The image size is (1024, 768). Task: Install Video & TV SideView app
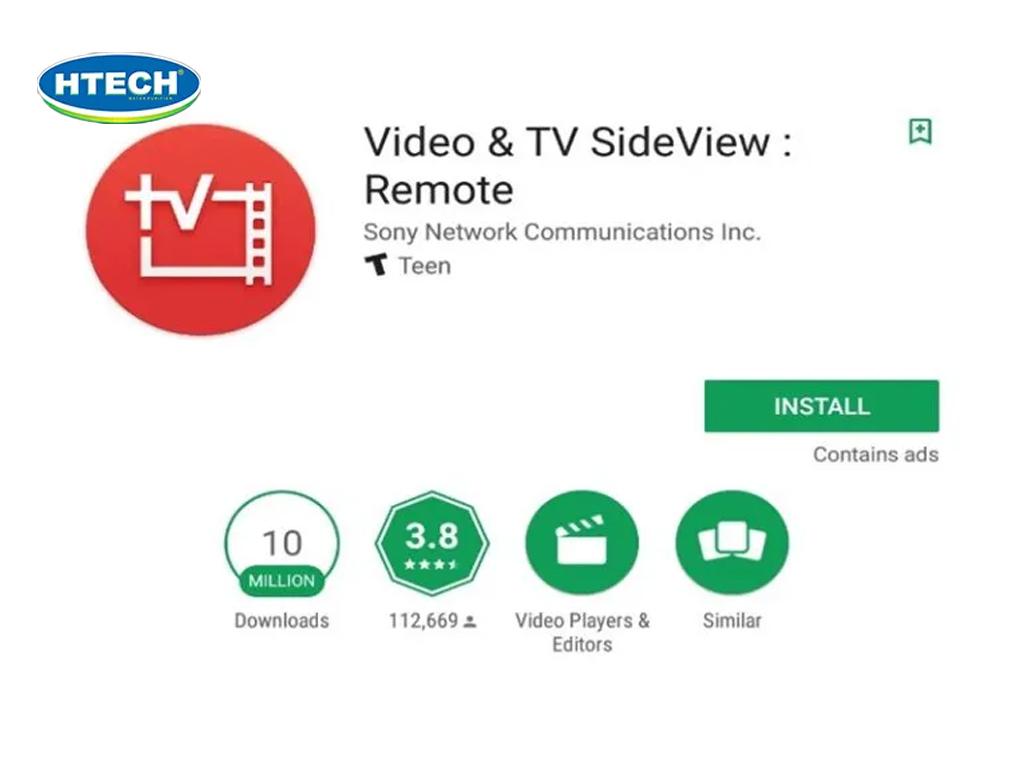pos(821,406)
